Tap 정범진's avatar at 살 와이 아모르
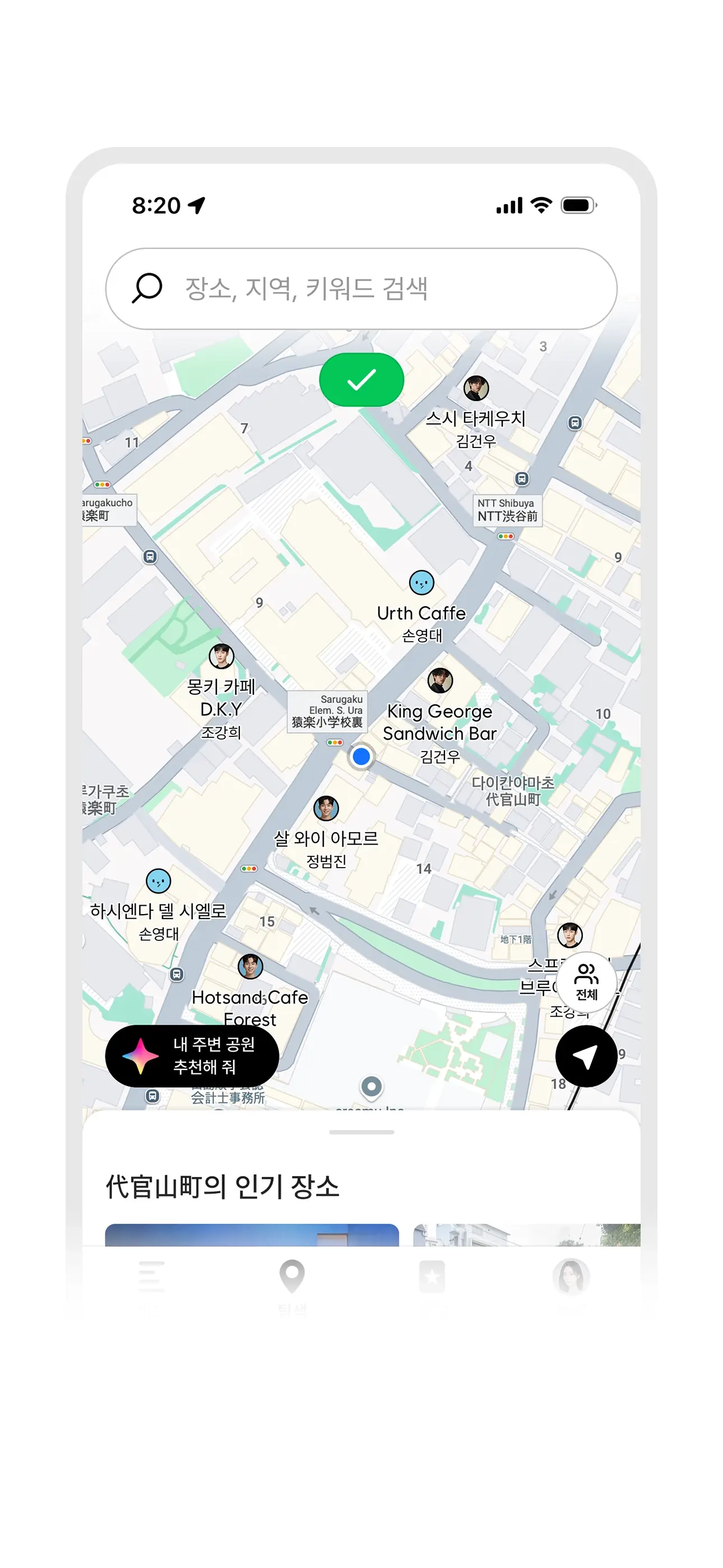The width and height of the screenshot is (723, 1568). tap(326, 808)
